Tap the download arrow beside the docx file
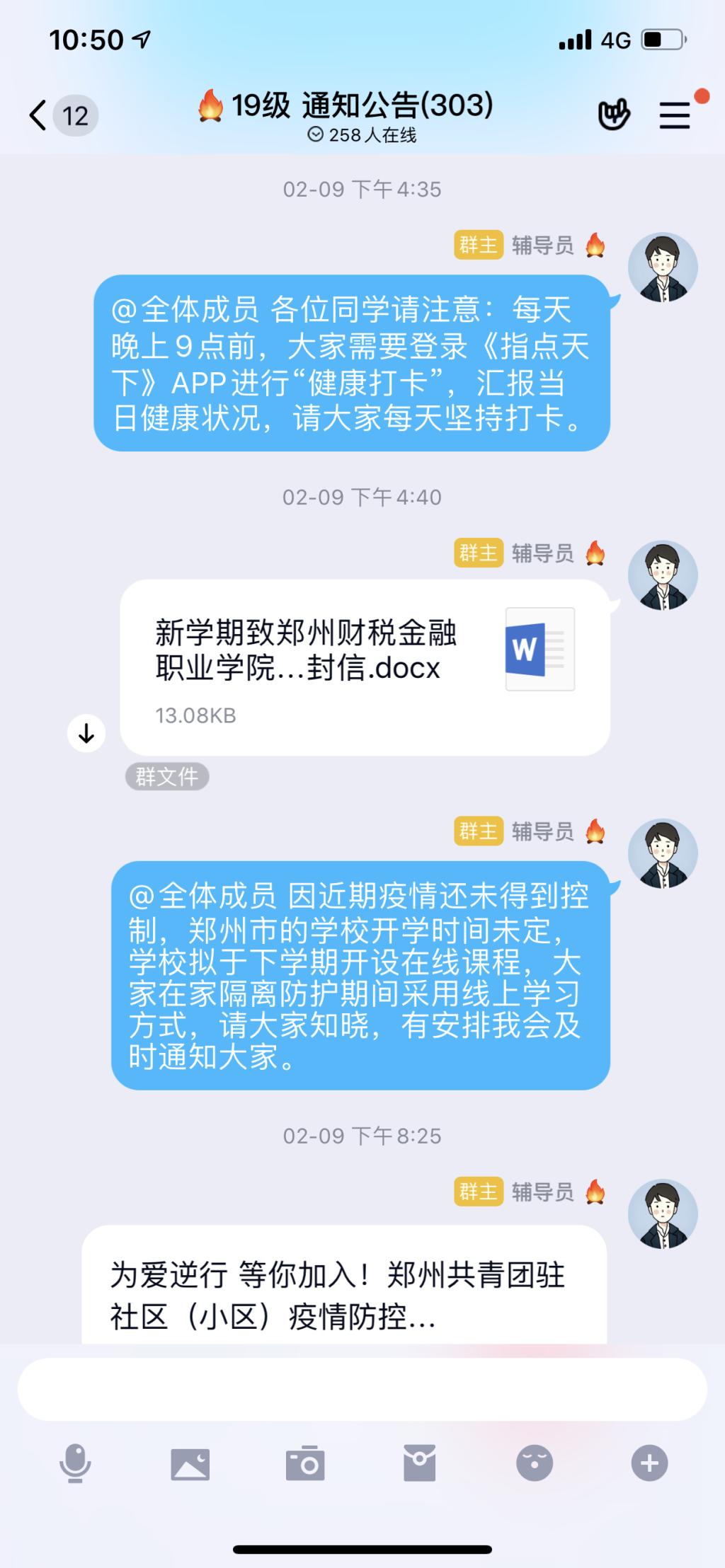 [86, 734]
